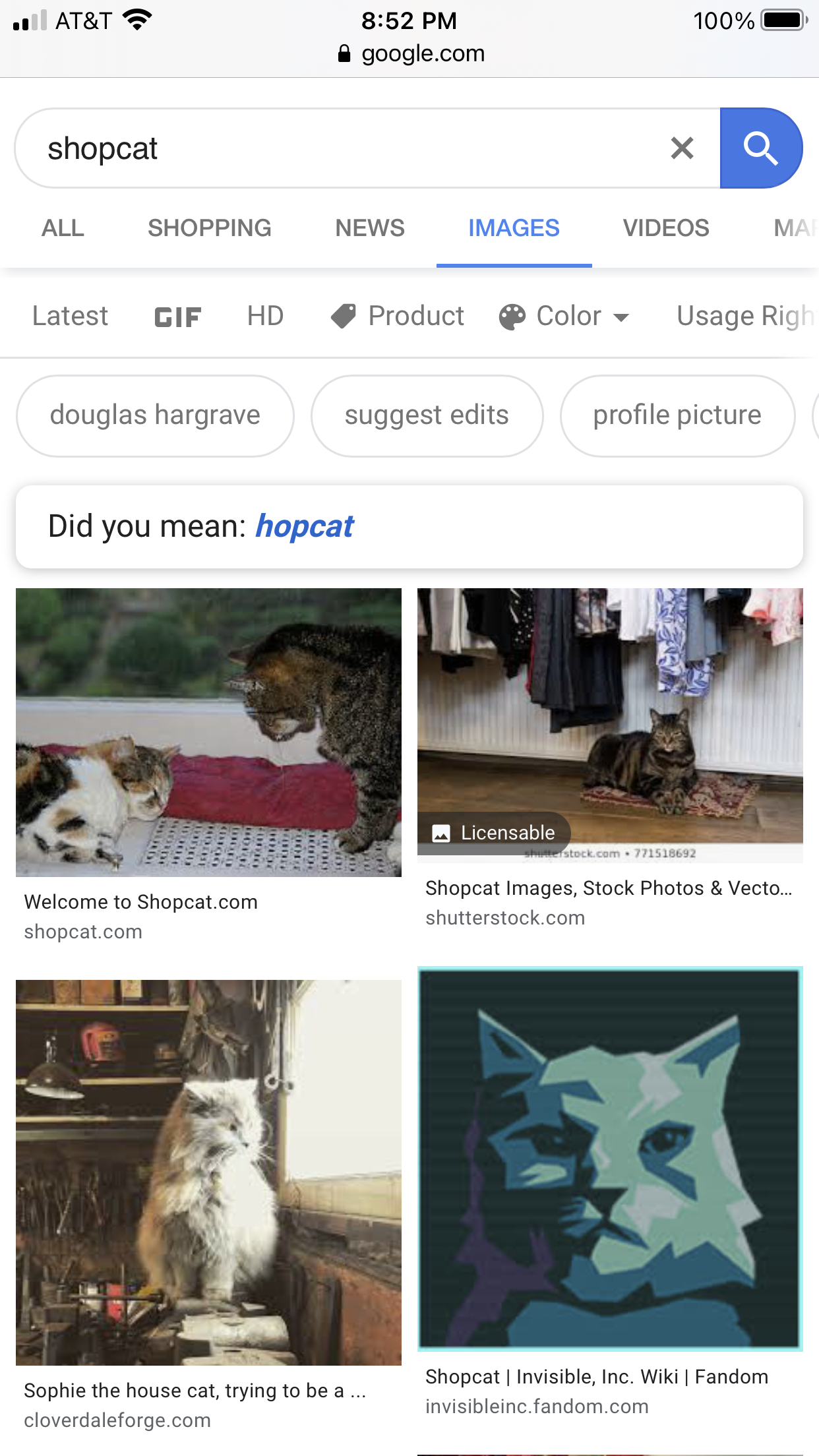Viewport: 819px width, 1456px height.
Task: Tap the search box containing shopcat
Action: [x=343, y=148]
